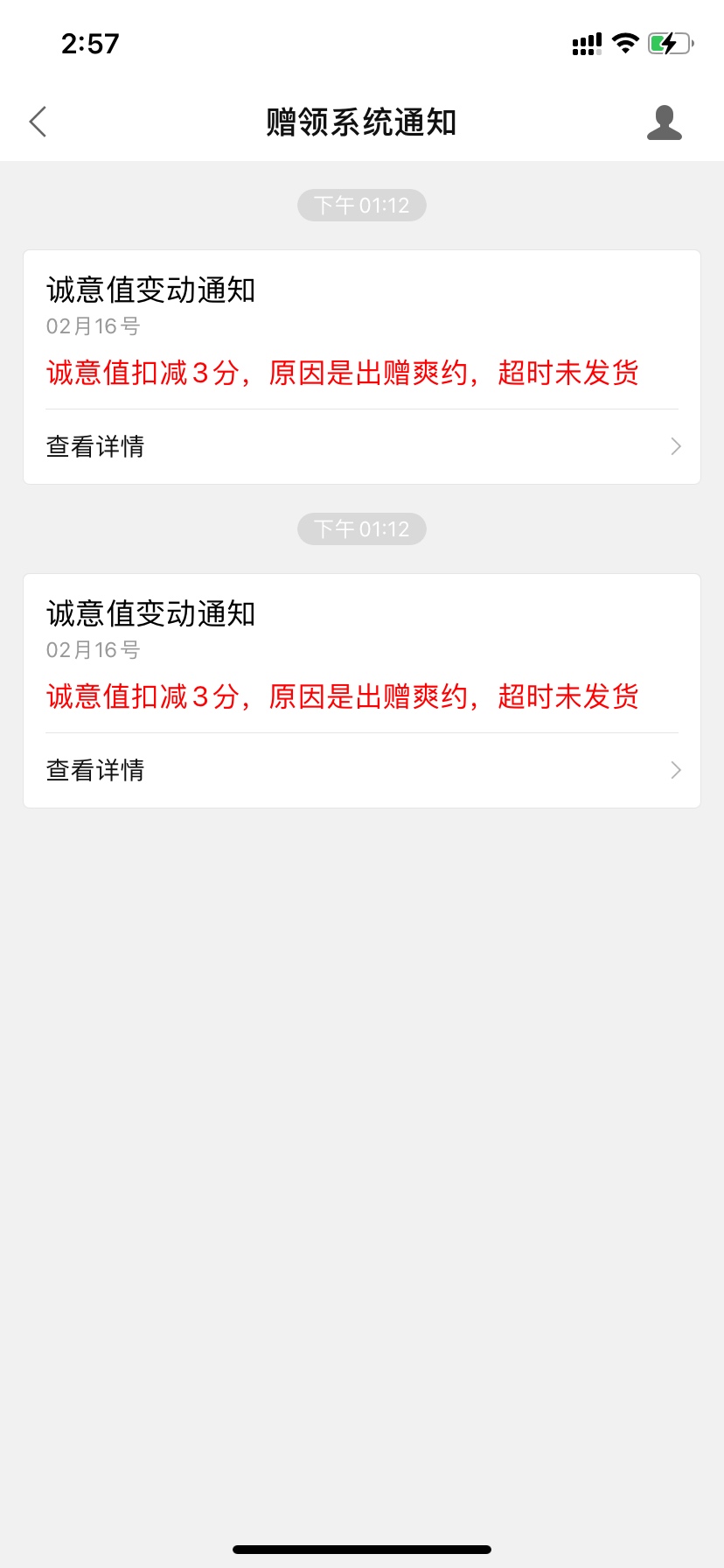Open the account profile icon
724x1568 pixels.
pyautogui.click(x=665, y=122)
